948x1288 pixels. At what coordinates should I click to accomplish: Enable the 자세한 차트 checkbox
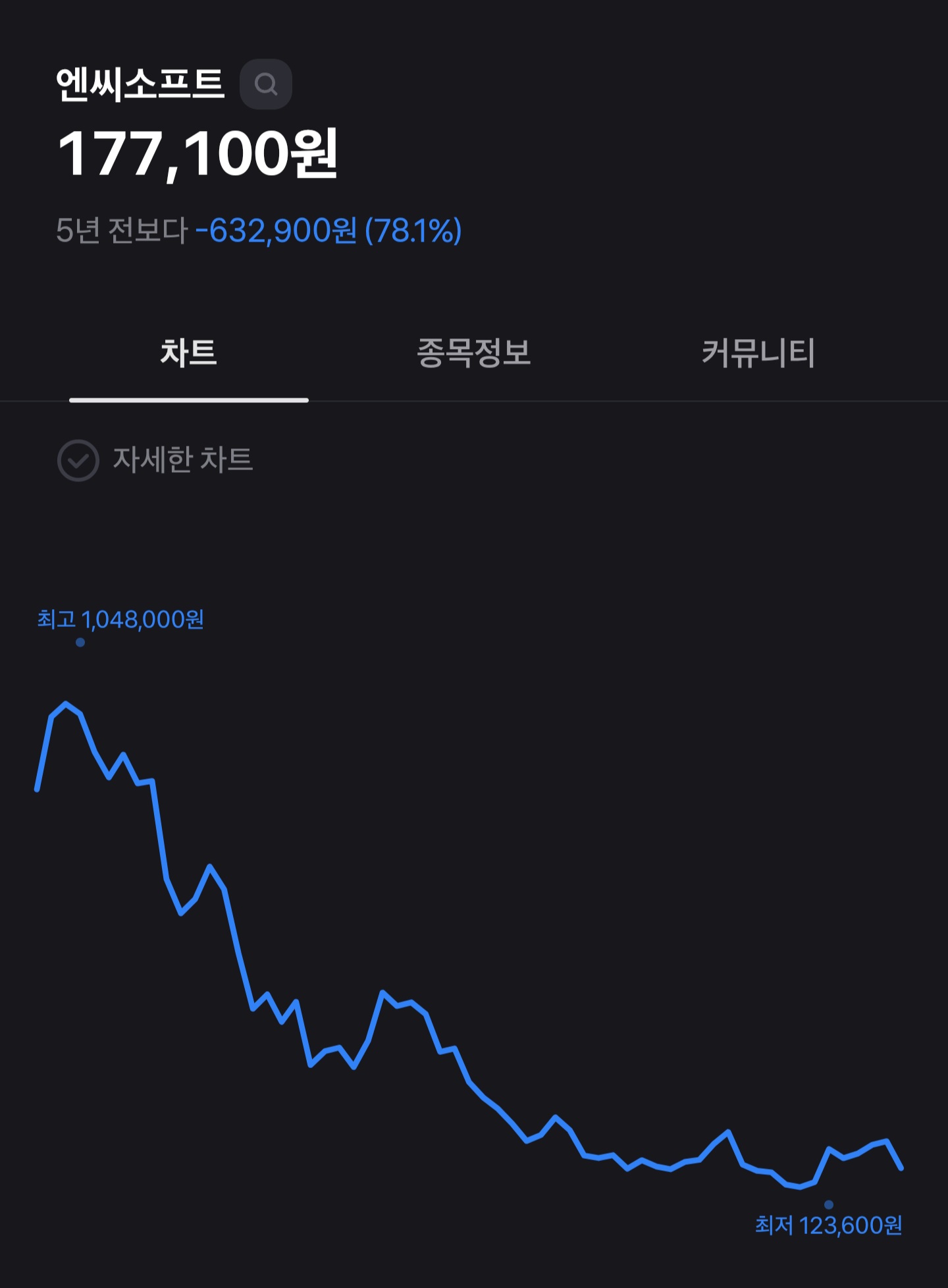pos(78,460)
